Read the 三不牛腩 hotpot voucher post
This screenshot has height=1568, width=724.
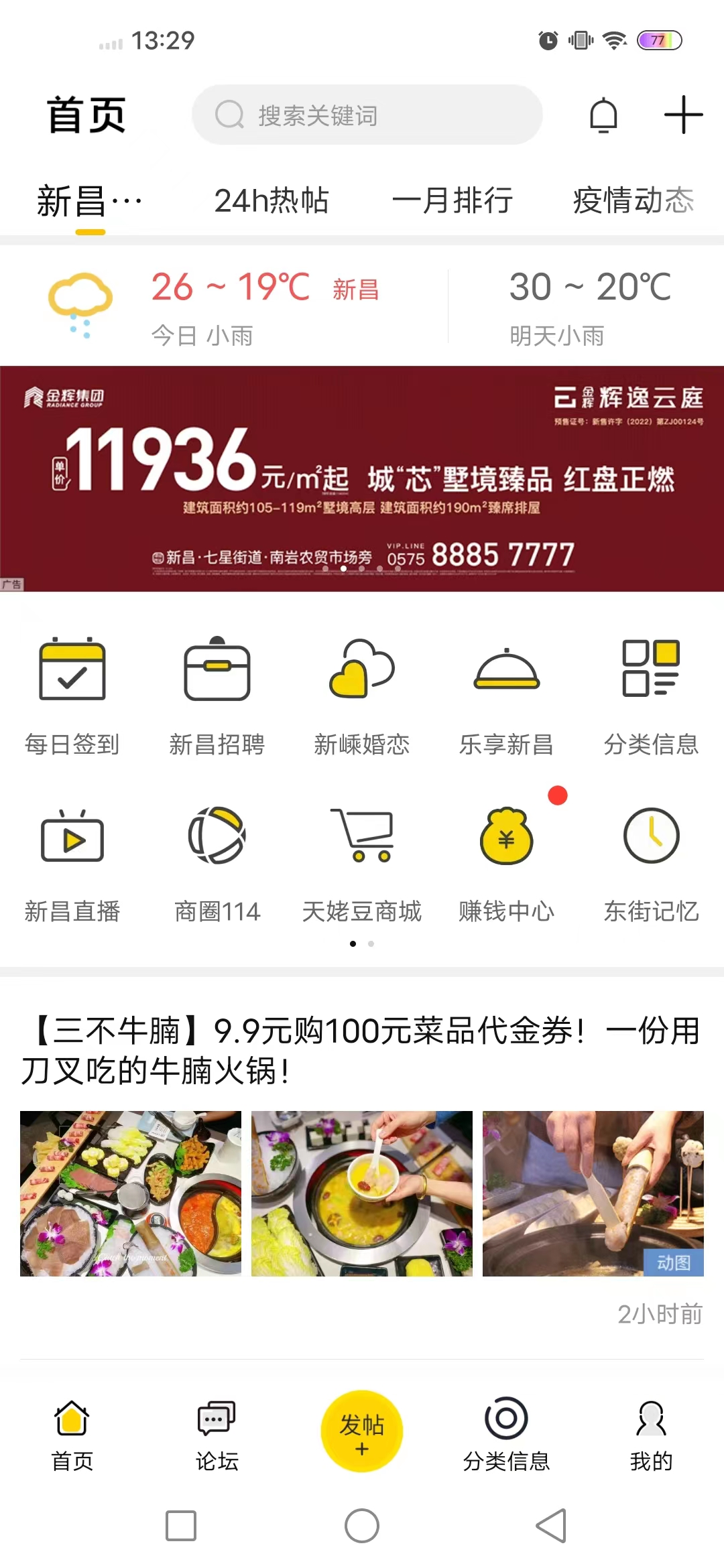pos(362,1050)
